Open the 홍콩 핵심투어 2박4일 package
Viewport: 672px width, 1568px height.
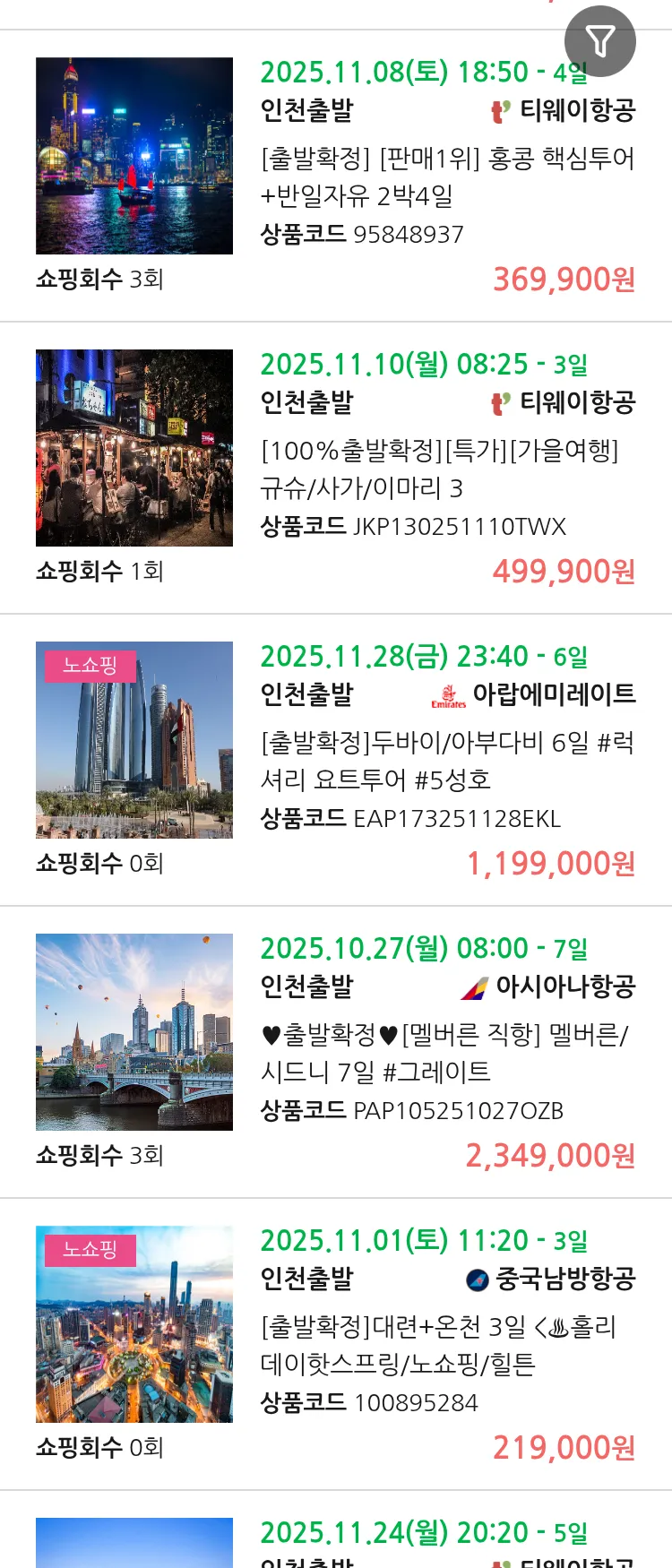click(446, 177)
